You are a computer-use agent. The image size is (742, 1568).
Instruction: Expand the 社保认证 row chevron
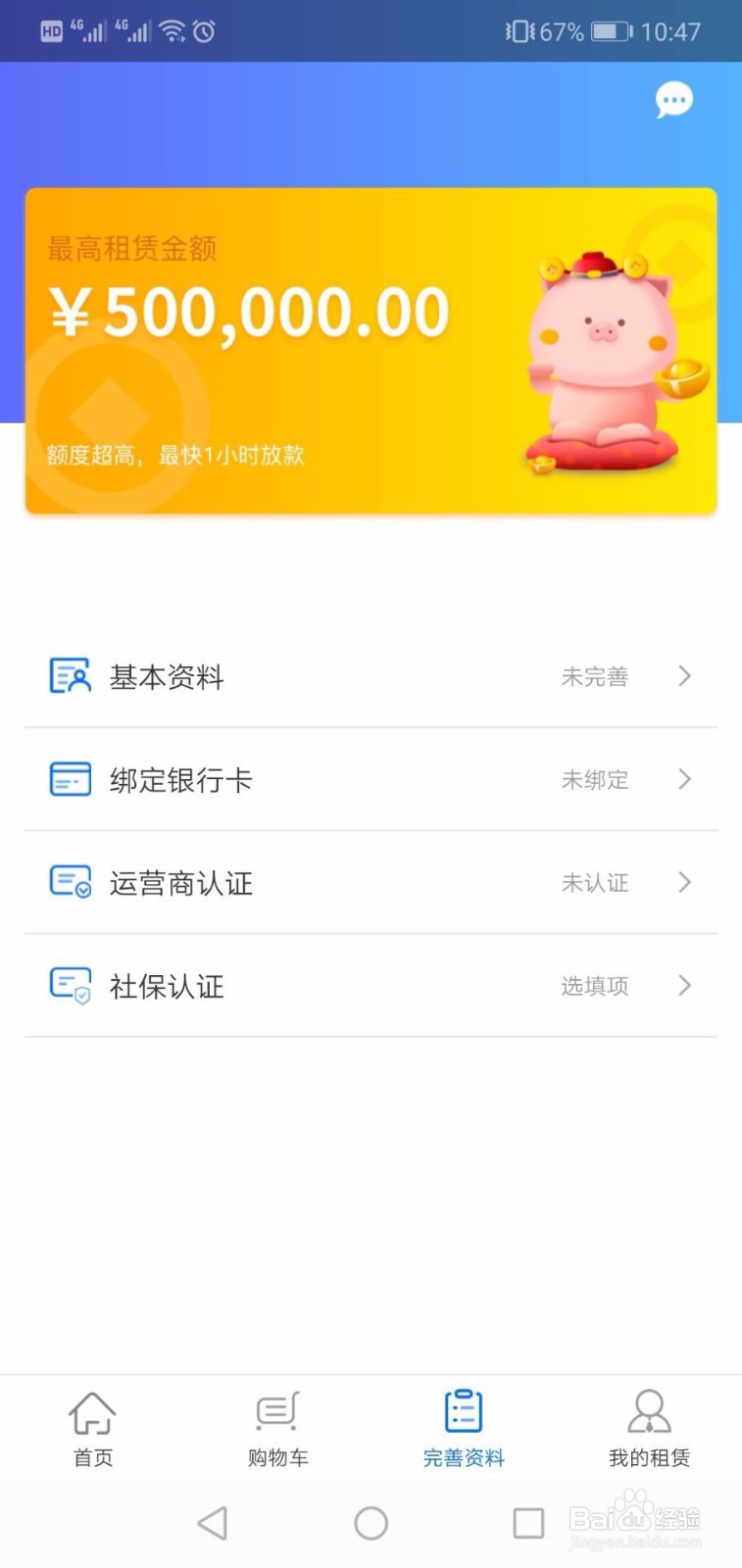(684, 986)
